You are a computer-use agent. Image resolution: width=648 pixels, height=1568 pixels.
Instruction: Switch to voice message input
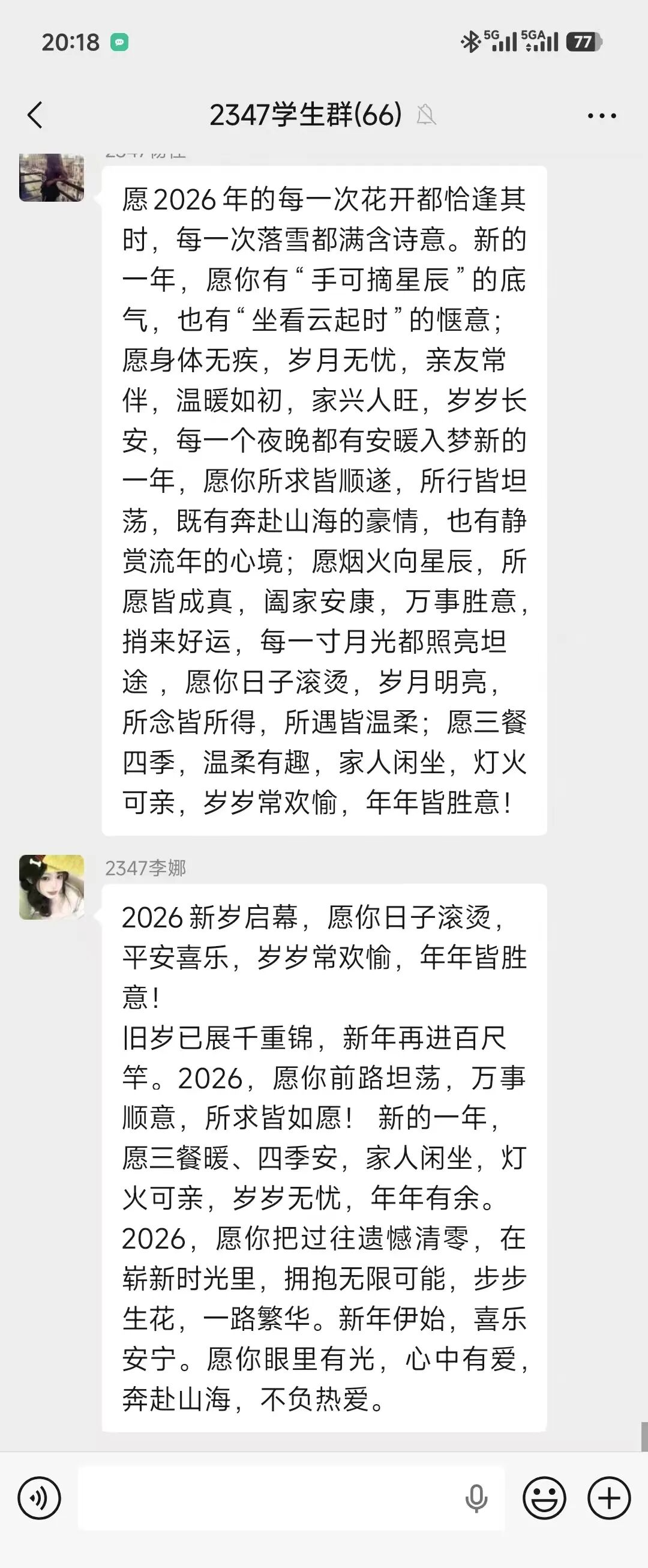(39, 1498)
